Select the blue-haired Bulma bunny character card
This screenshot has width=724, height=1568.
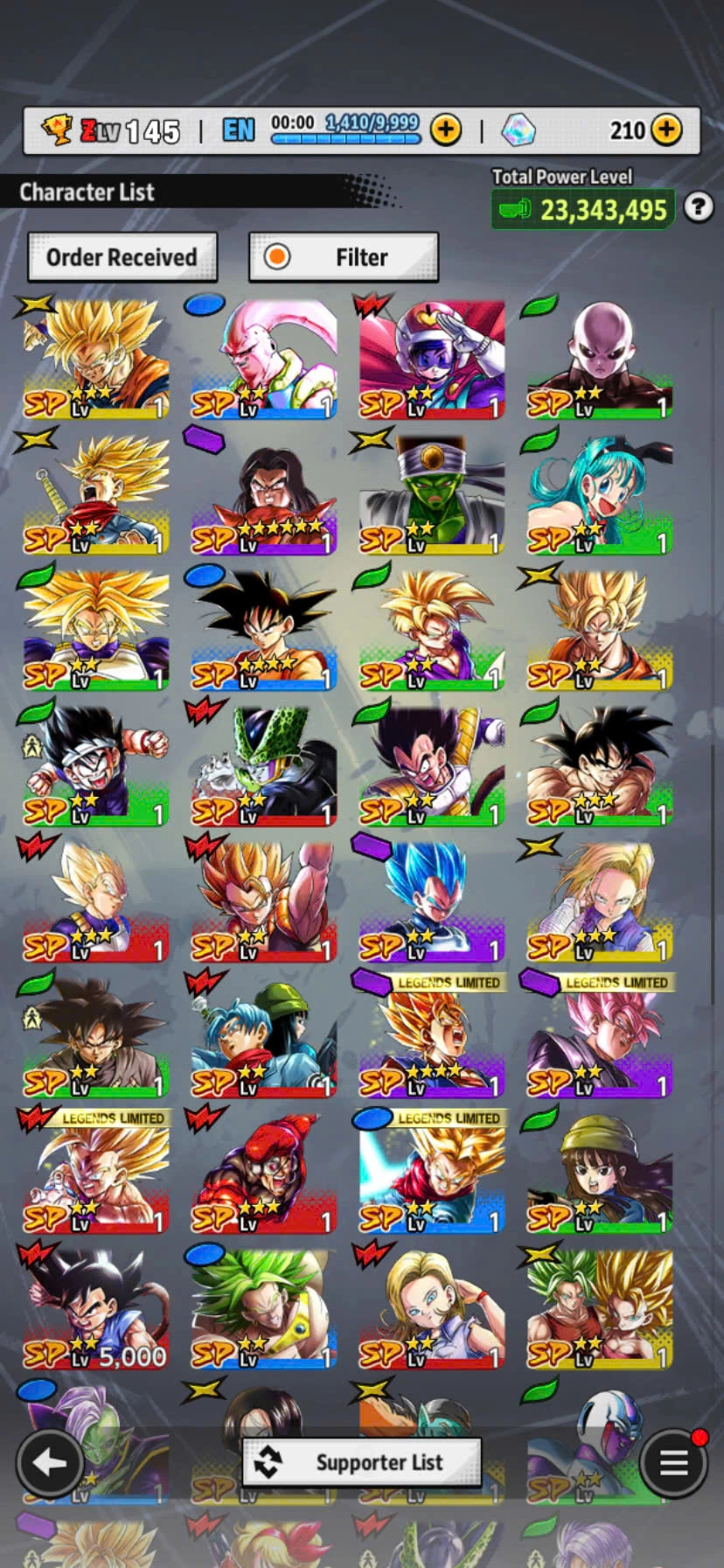(599, 494)
